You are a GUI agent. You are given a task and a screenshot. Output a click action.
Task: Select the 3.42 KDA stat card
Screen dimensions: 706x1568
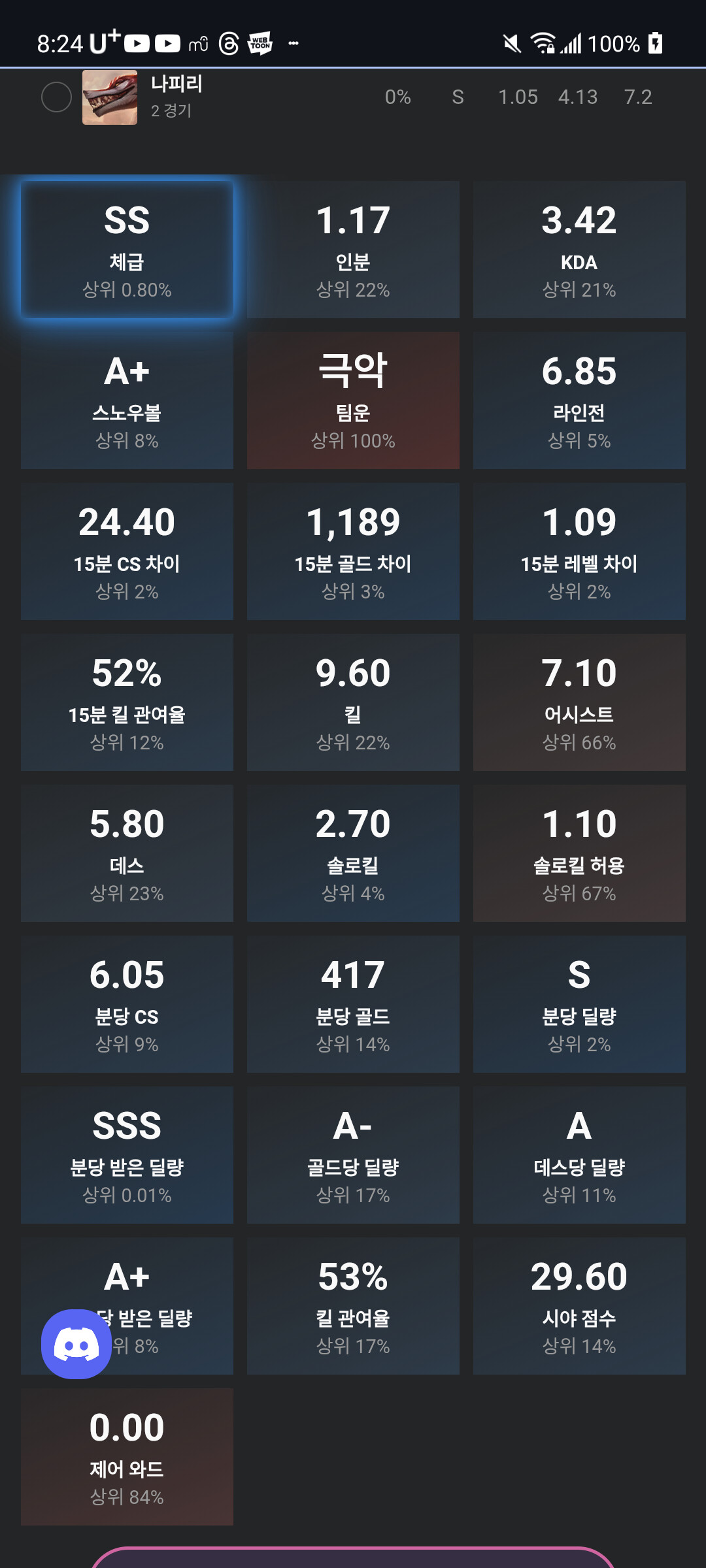point(579,250)
